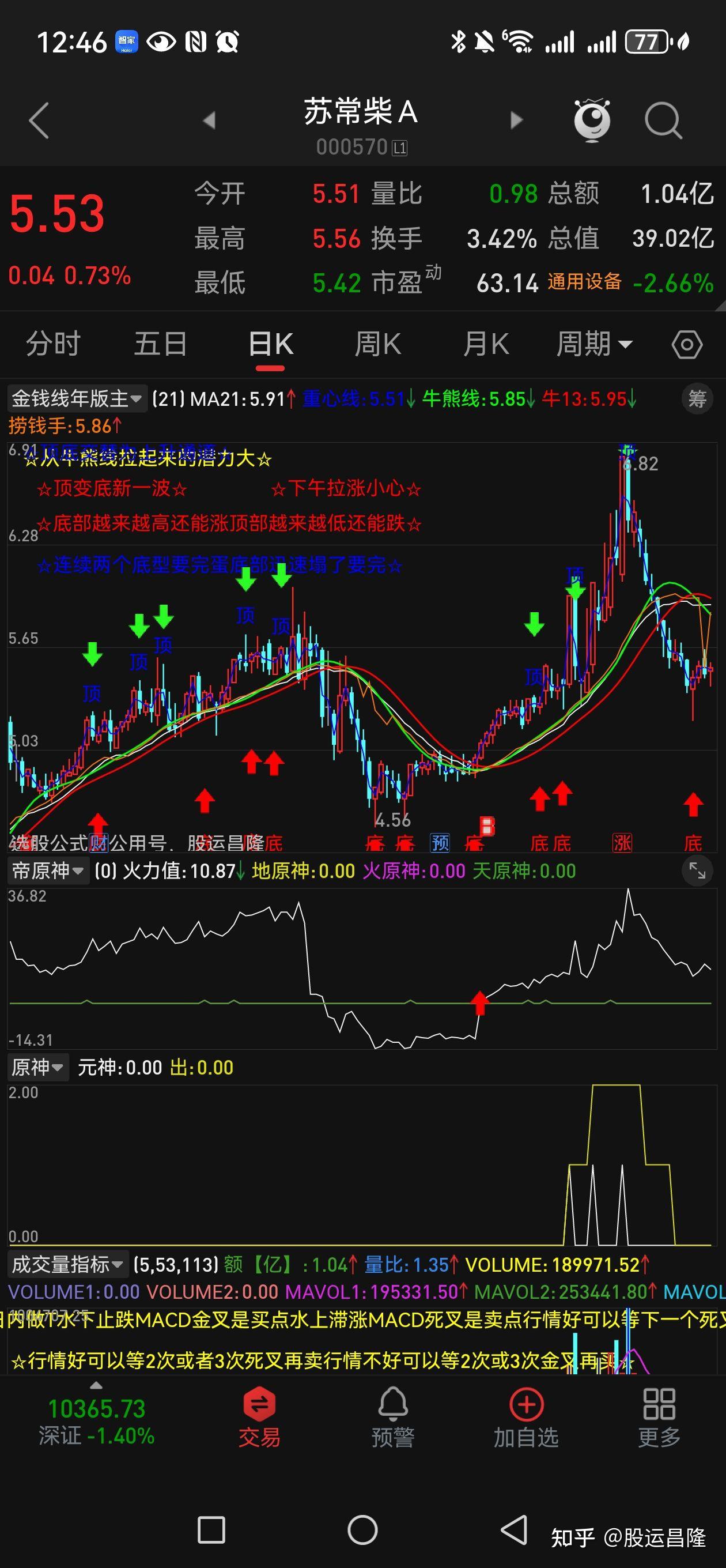Open the owl assistant icon
Screen dimensions: 726x1568
pos(592,120)
